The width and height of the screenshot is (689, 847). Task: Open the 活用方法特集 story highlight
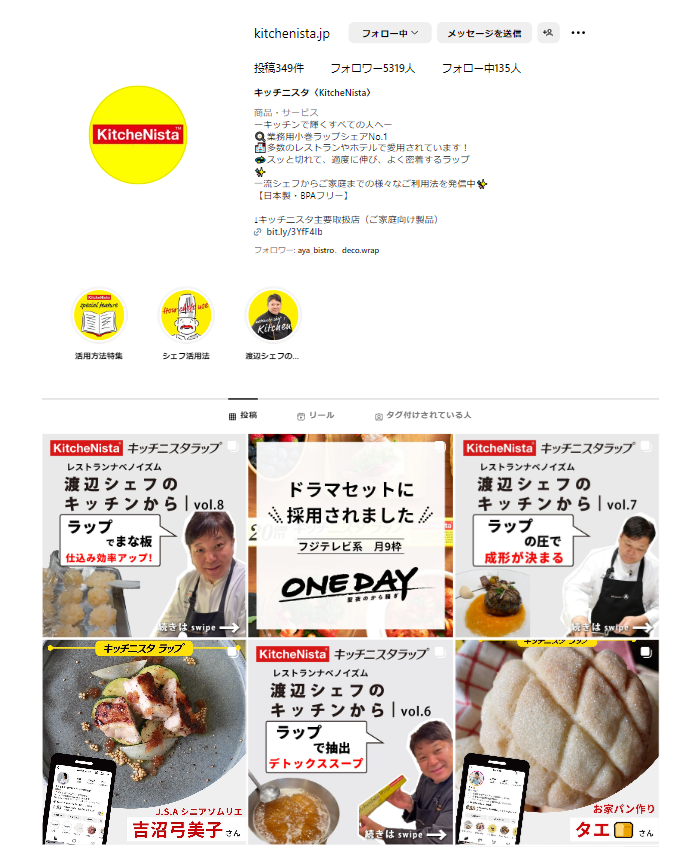coord(98,317)
